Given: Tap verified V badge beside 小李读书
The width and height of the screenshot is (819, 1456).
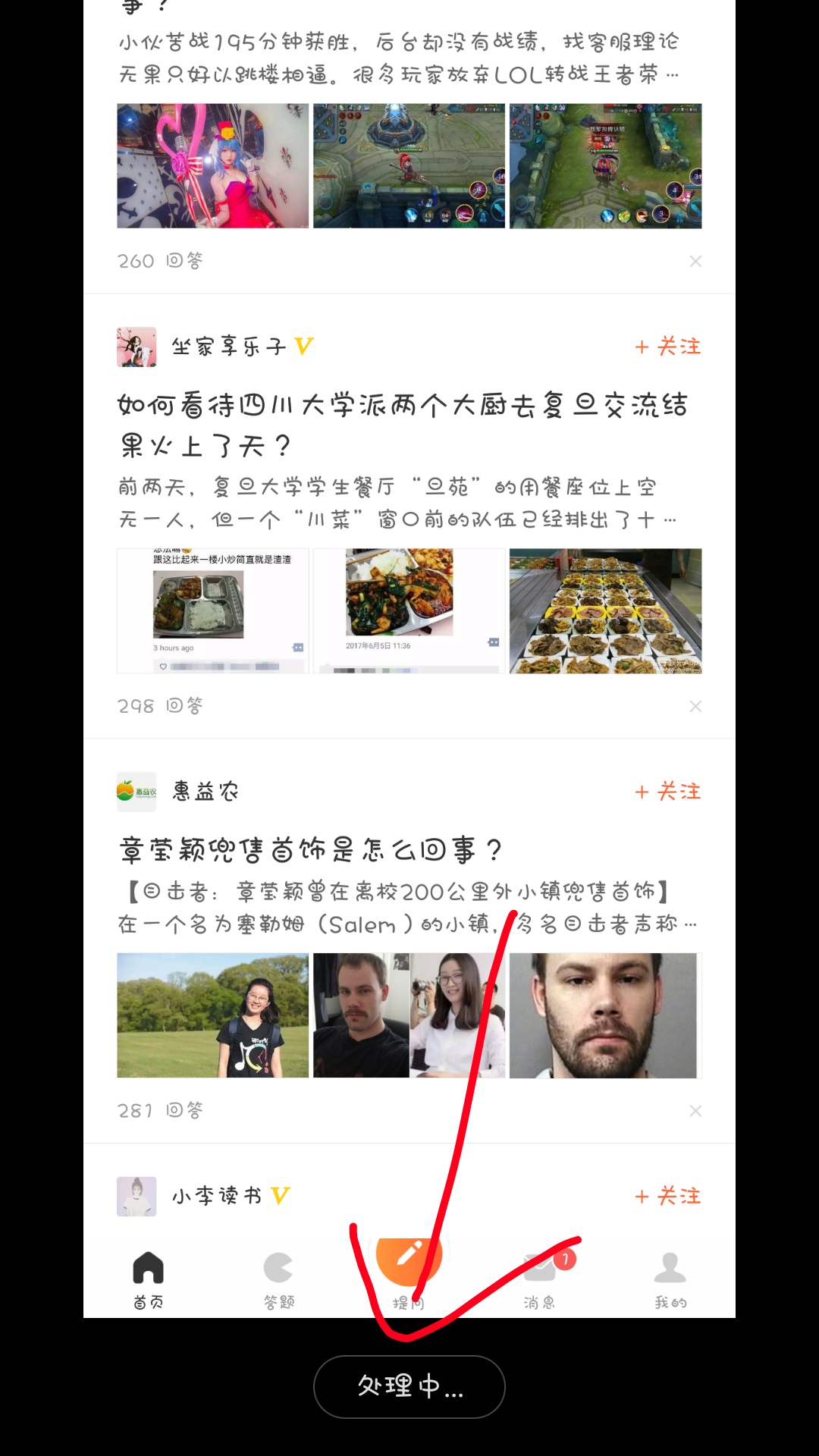Looking at the screenshot, I should [x=281, y=1195].
